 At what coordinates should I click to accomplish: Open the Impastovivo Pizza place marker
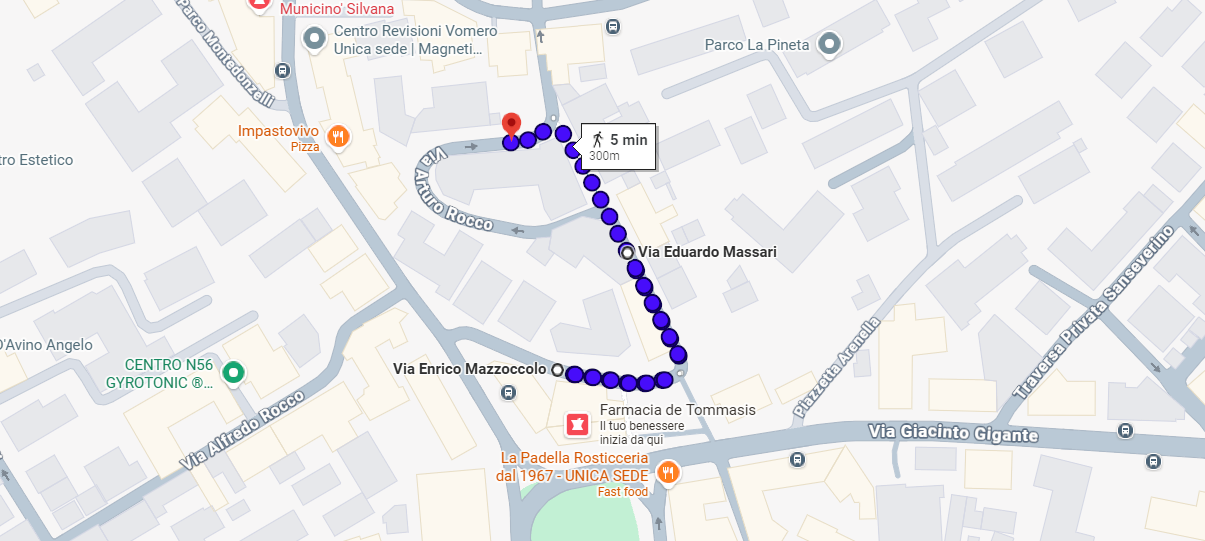tap(339, 137)
